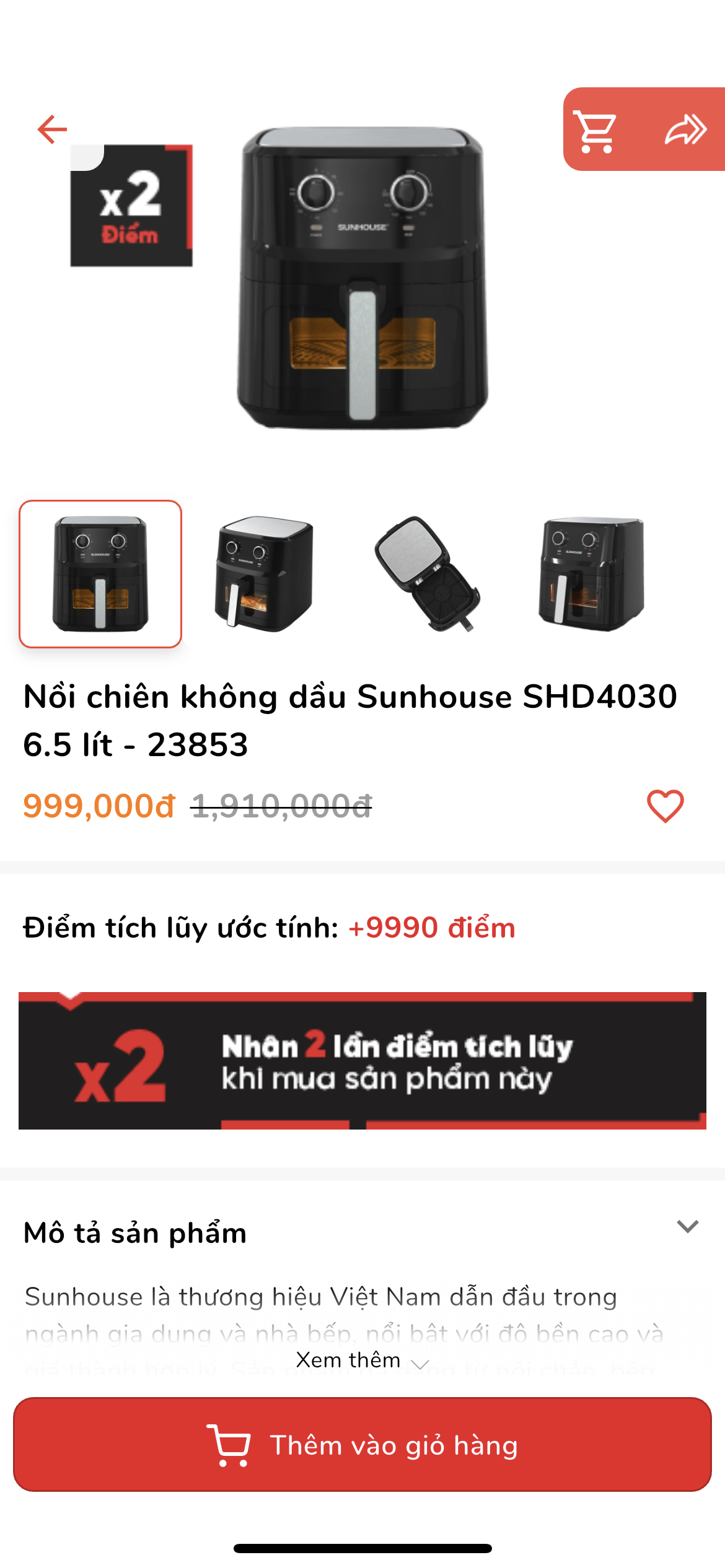Add product to favorites with heart icon

pos(666,806)
